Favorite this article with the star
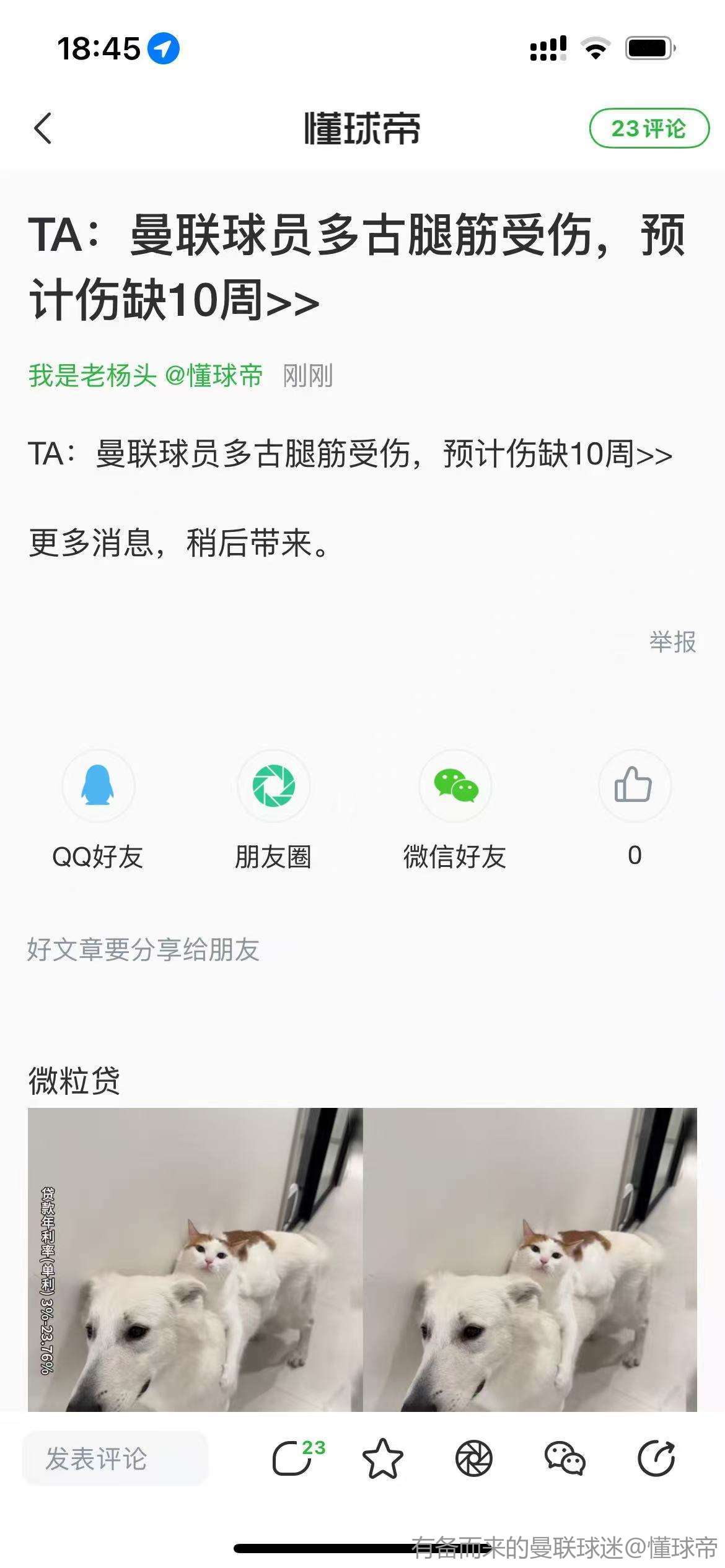725x1568 pixels. click(382, 1458)
